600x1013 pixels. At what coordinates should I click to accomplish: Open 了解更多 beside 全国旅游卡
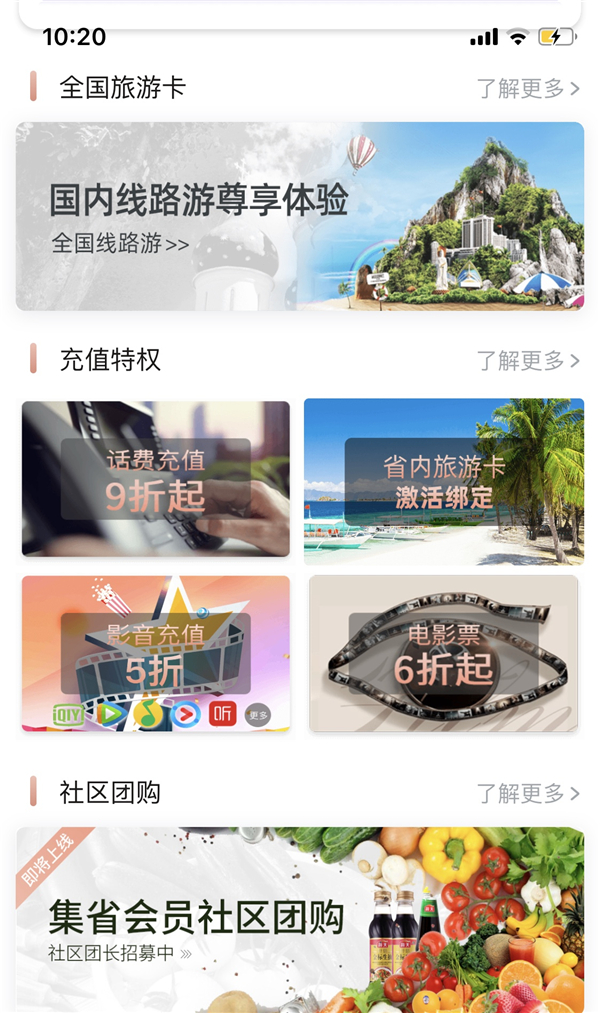pyautogui.click(x=527, y=88)
